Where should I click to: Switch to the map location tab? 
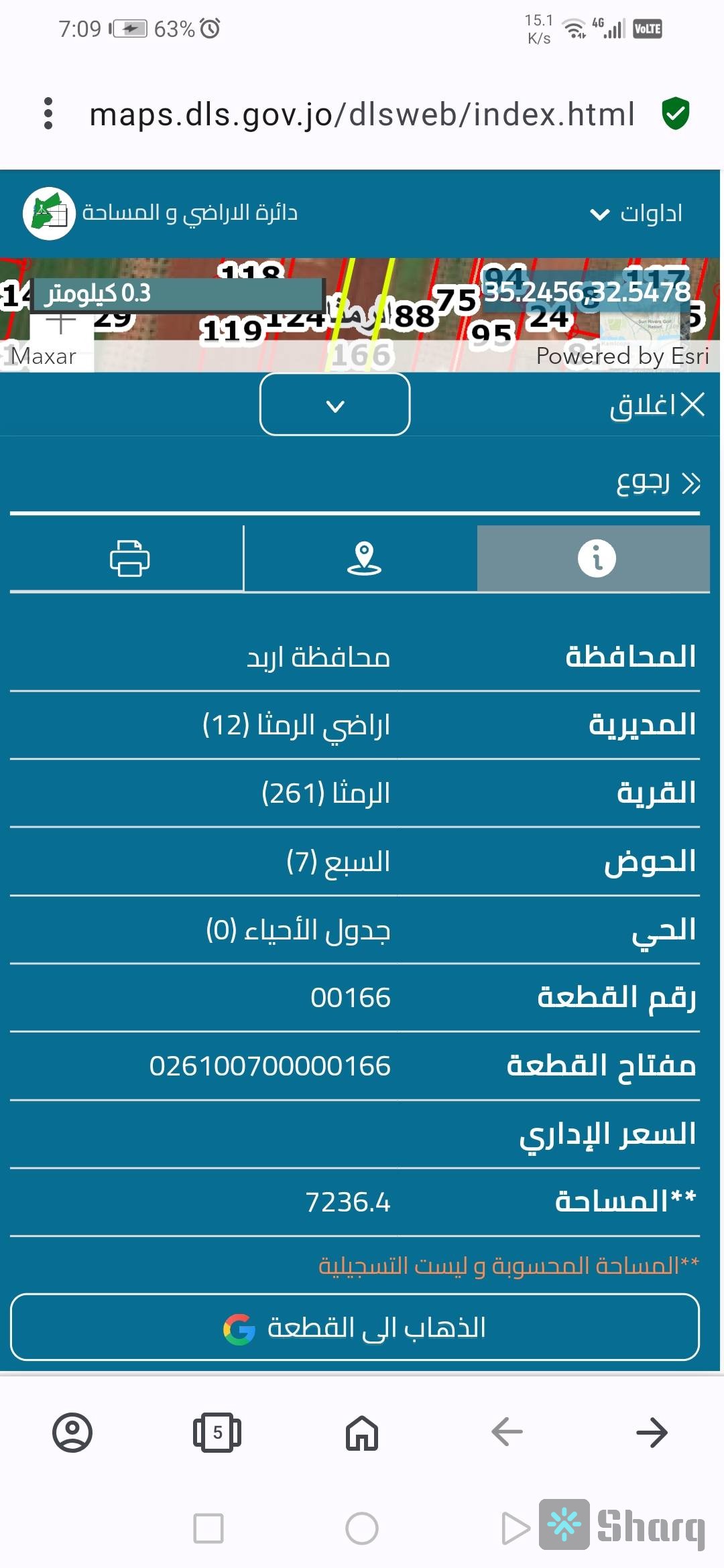pyautogui.click(x=363, y=558)
